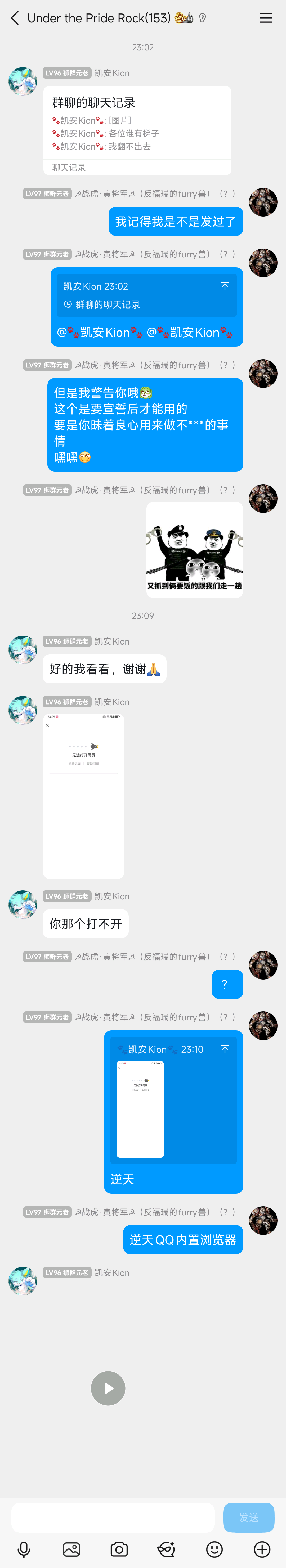The width and height of the screenshot is (286, 1568).
Task: Open 凯安Kion's 无法打开网页 screenshot
Action: click(x=83, y=796)
